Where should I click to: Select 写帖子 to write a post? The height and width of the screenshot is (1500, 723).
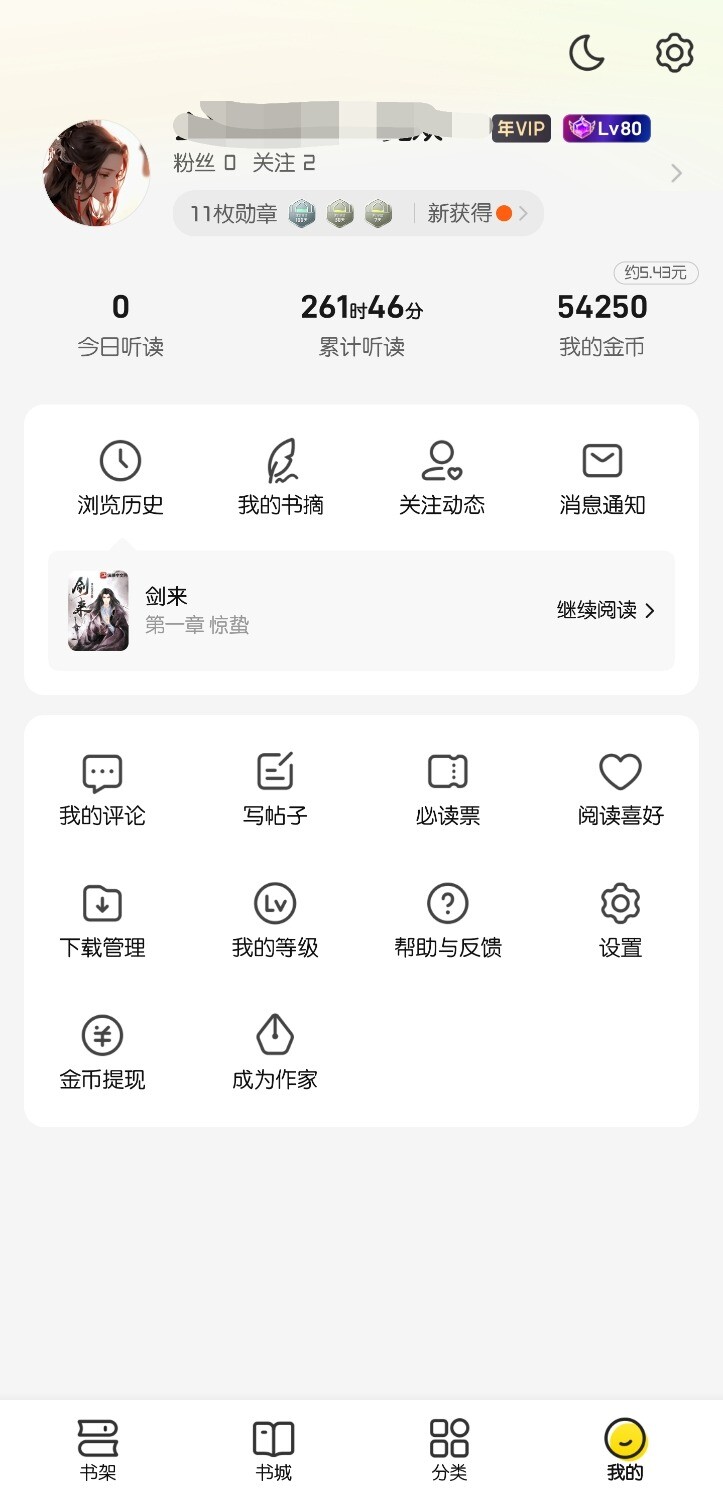tap(275, 790)
